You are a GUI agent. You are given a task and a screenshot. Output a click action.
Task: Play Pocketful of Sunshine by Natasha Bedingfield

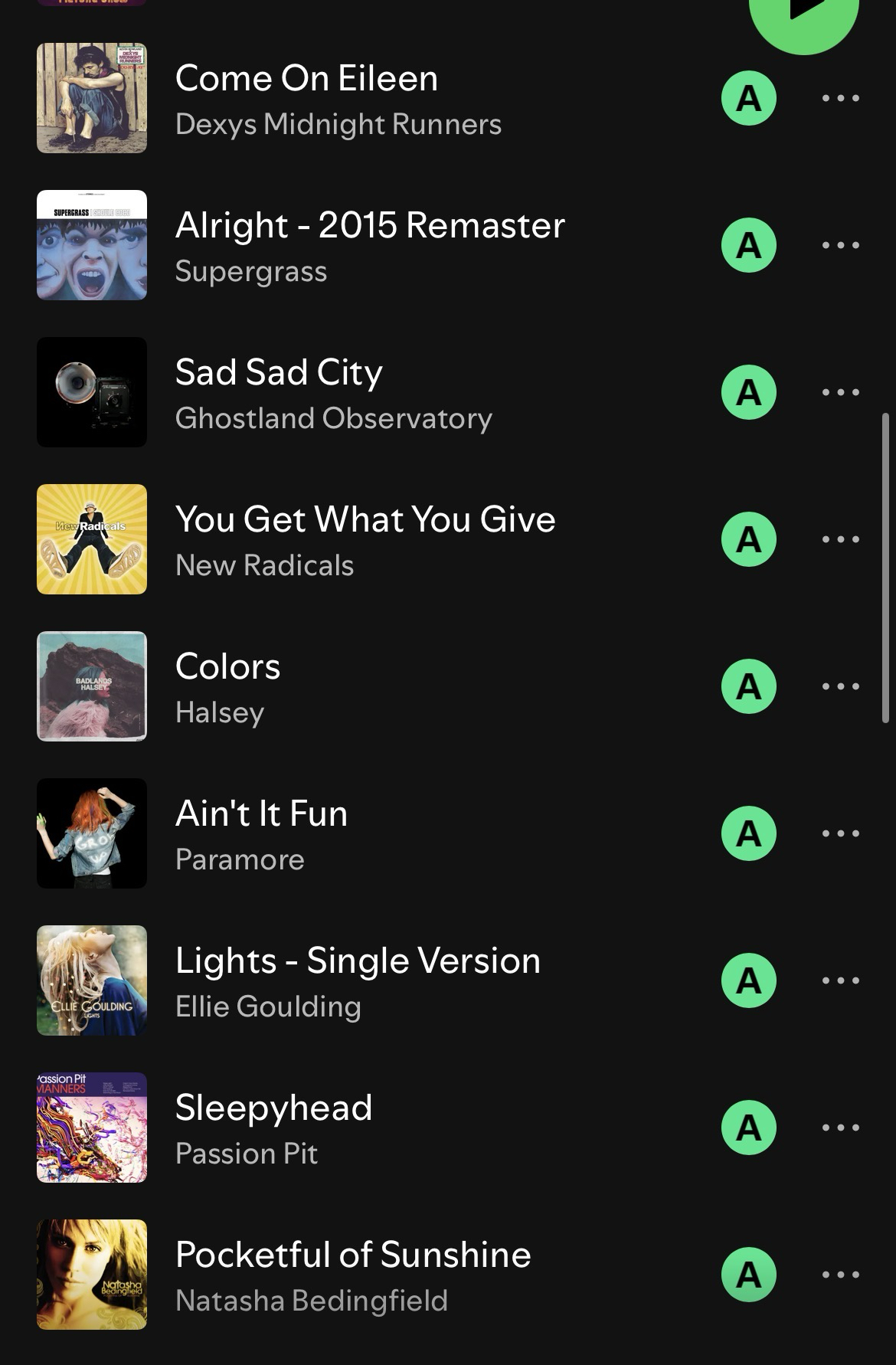[x=353, y=1275]
